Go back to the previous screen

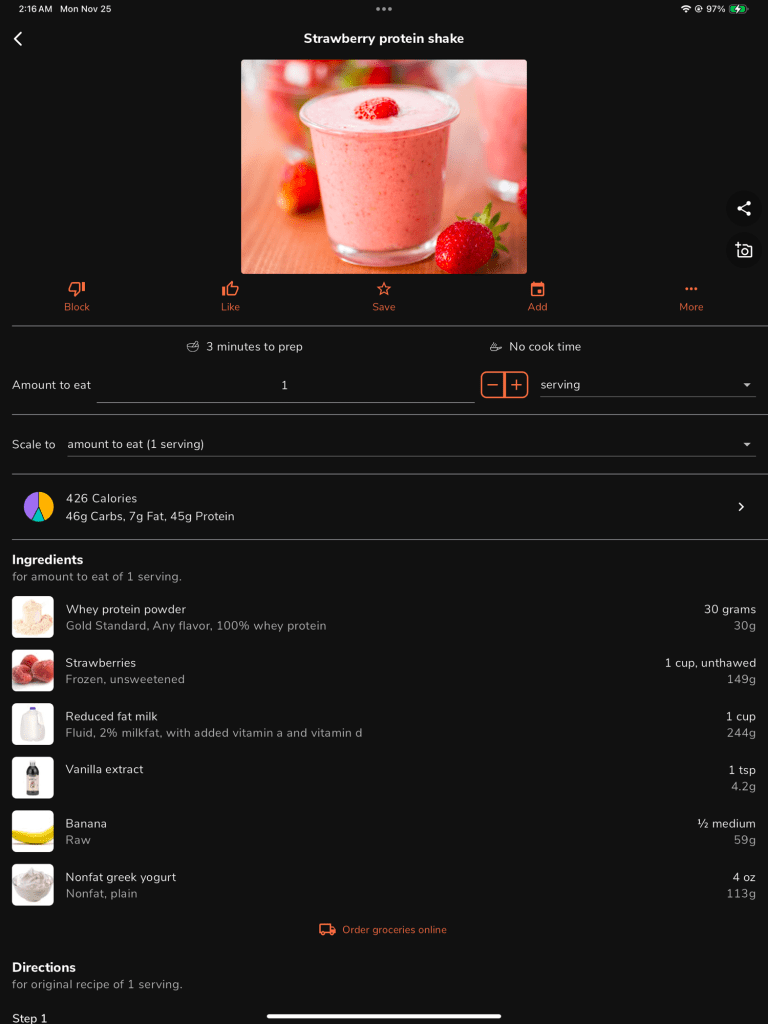(x=18, y=39)
